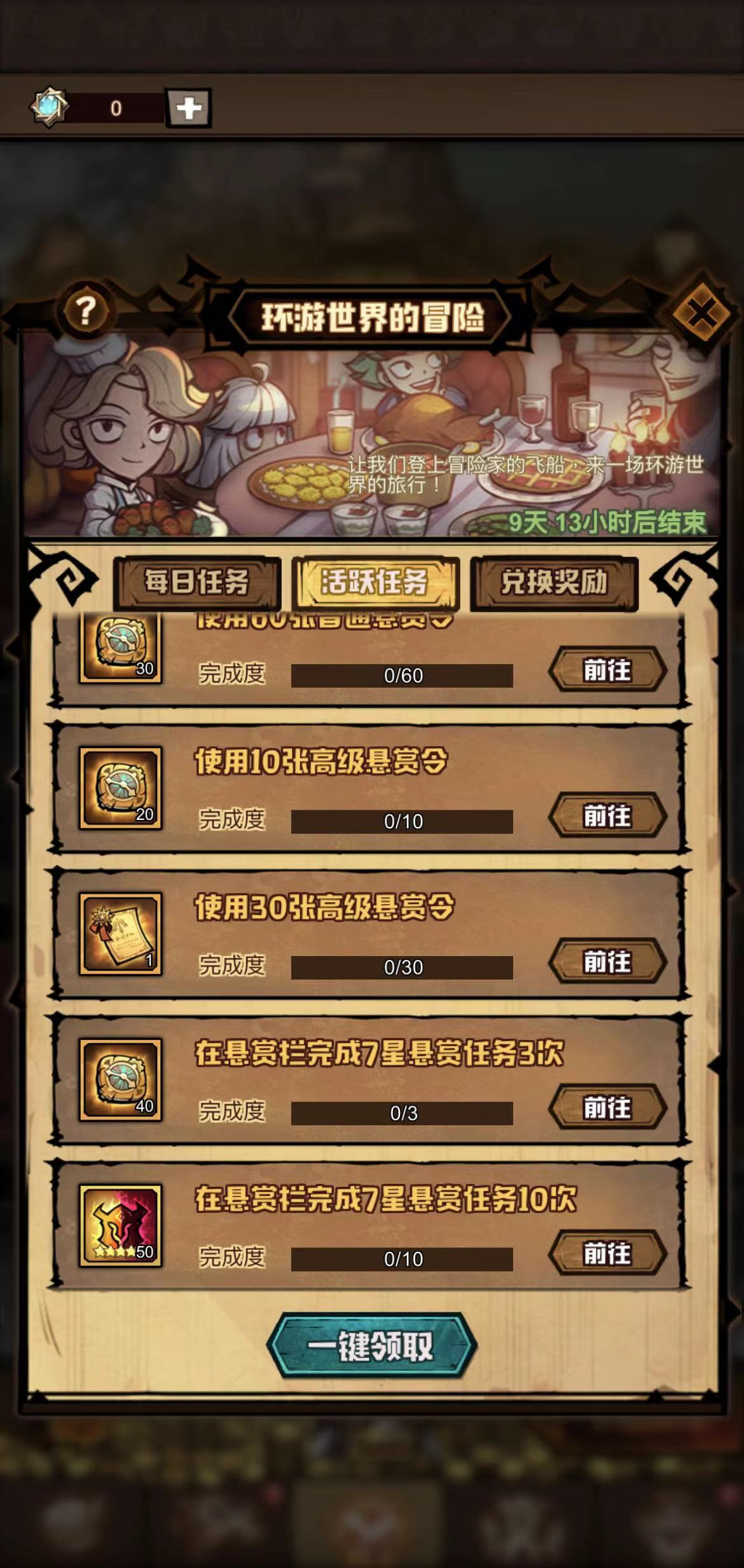View the 20 token reward for 使用10张高级悬赏令
Viewport: 744px width, 1568px height.
(x=120, y=787)
